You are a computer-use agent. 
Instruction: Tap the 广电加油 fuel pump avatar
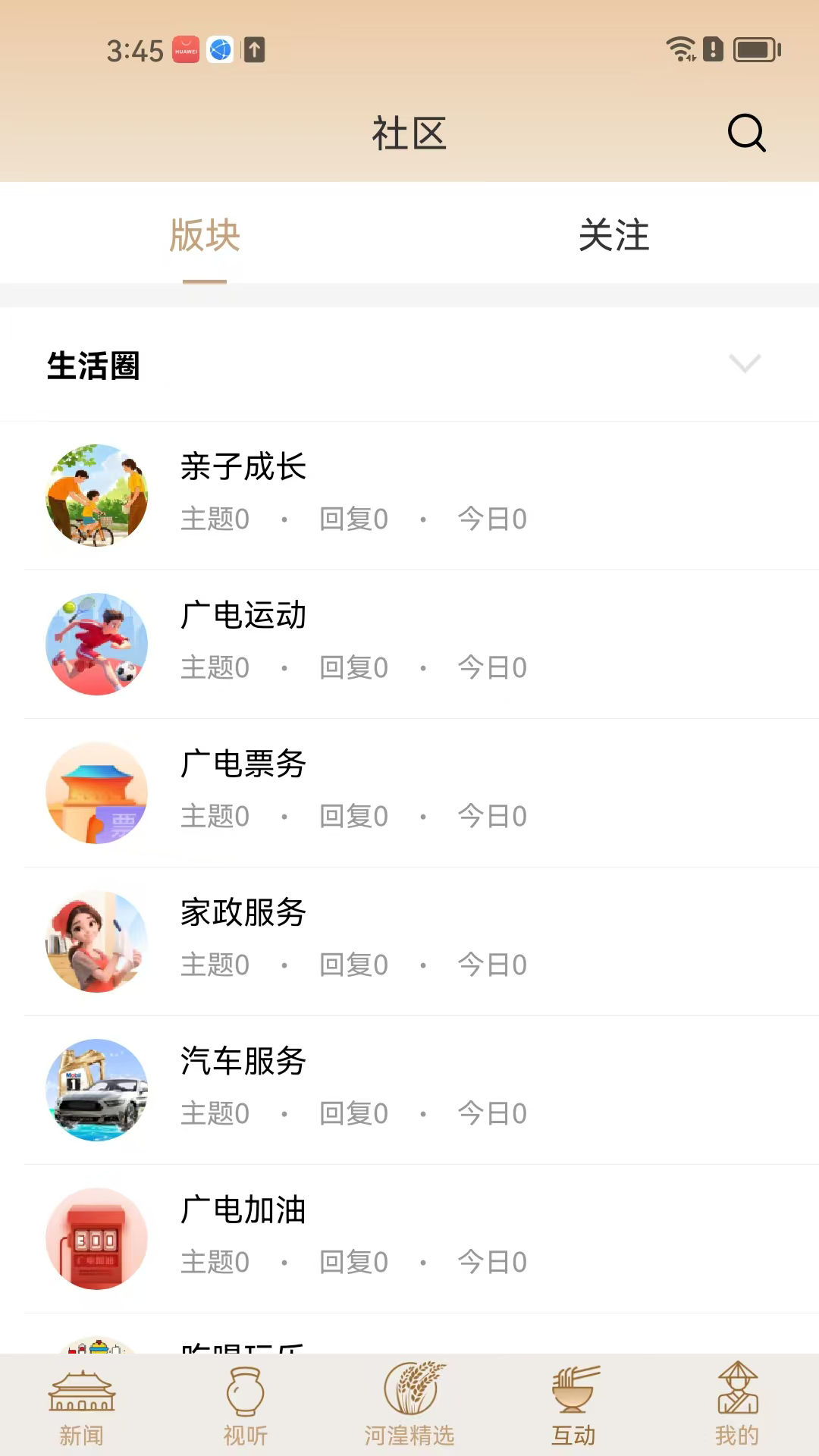[x=96, y=1238]
